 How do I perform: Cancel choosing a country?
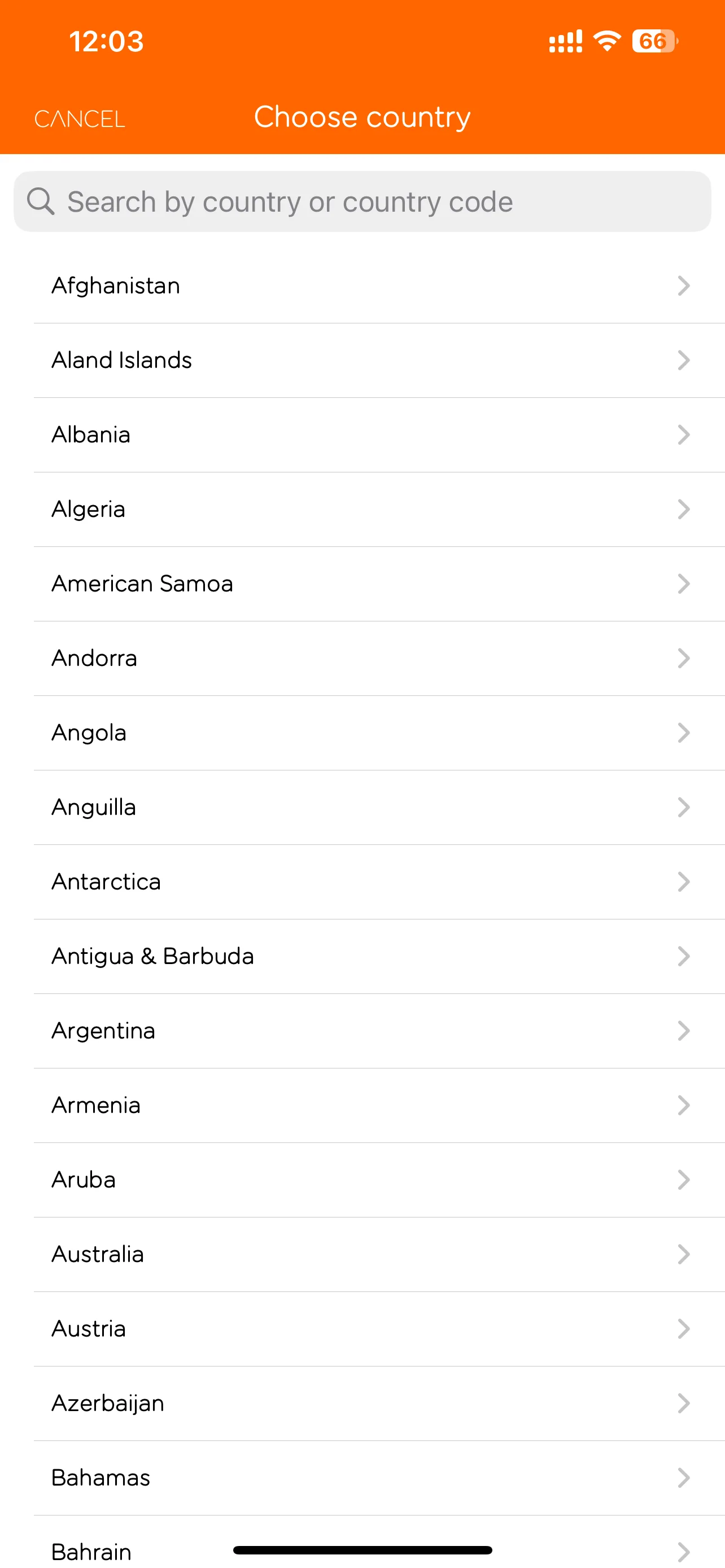coord(80,119)
